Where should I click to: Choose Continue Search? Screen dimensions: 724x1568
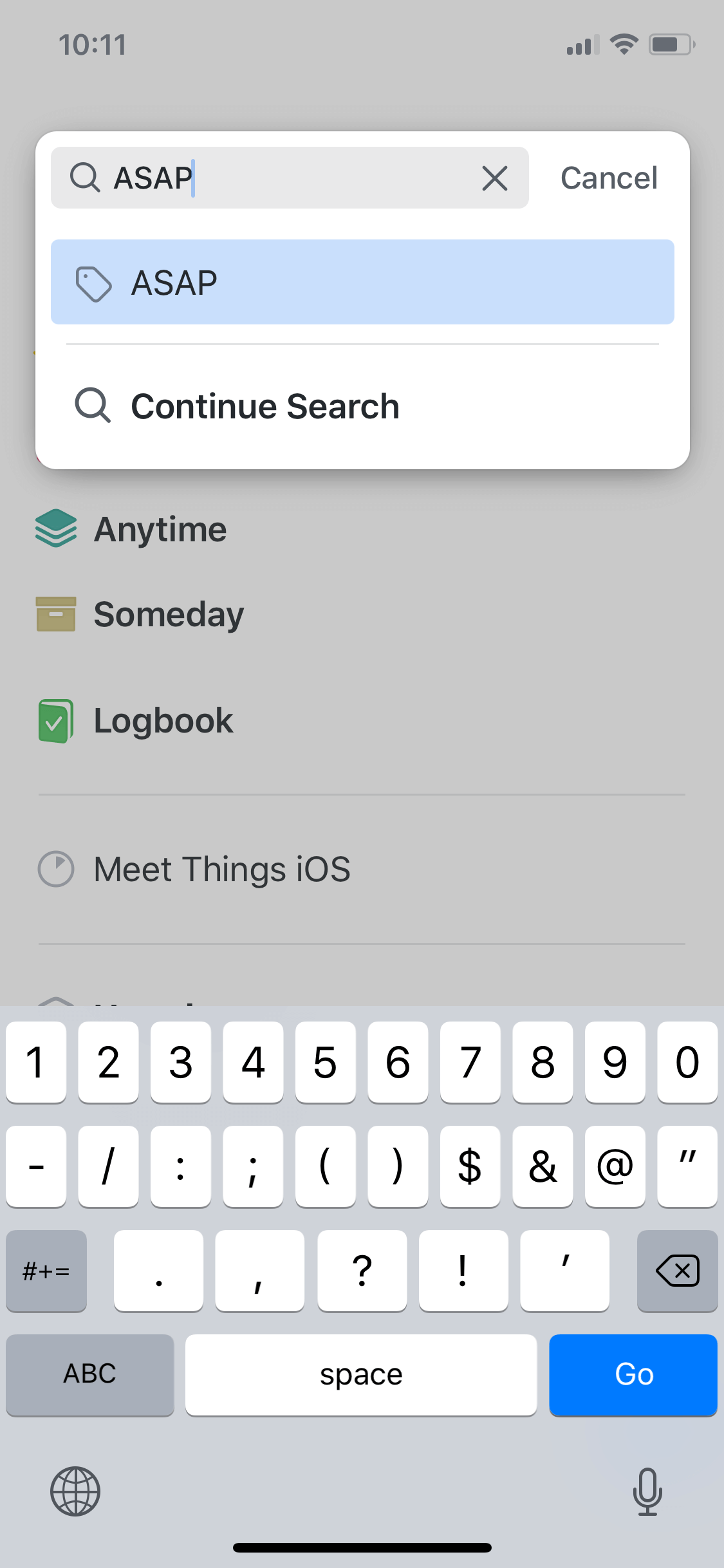click(x=362, y=406)
